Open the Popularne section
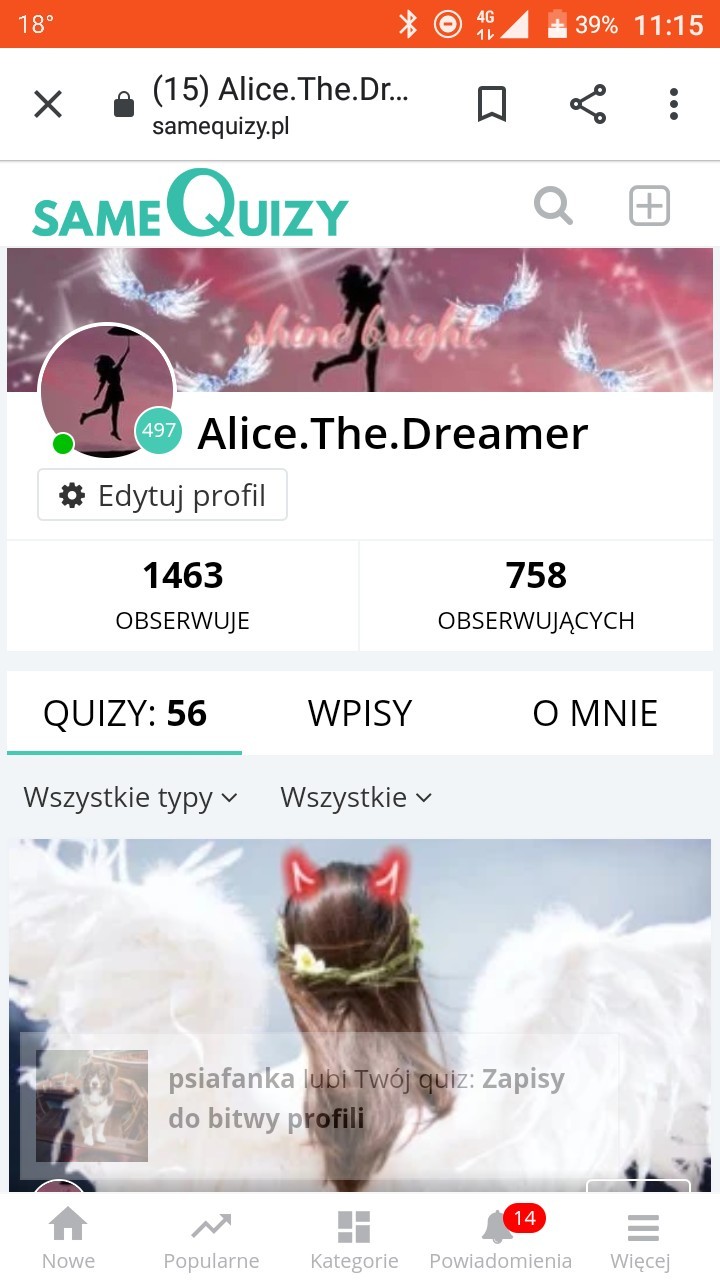The height and width of the screenshot is (1280, 720). point(211,1238)
